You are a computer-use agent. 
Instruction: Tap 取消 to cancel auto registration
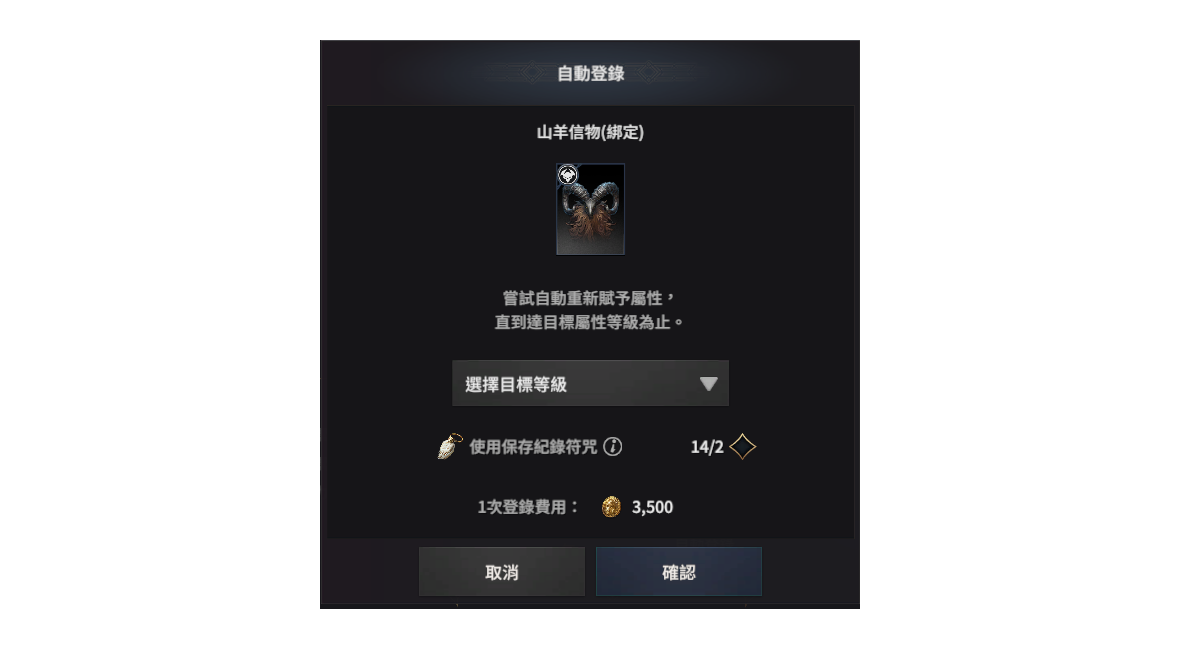502,572
